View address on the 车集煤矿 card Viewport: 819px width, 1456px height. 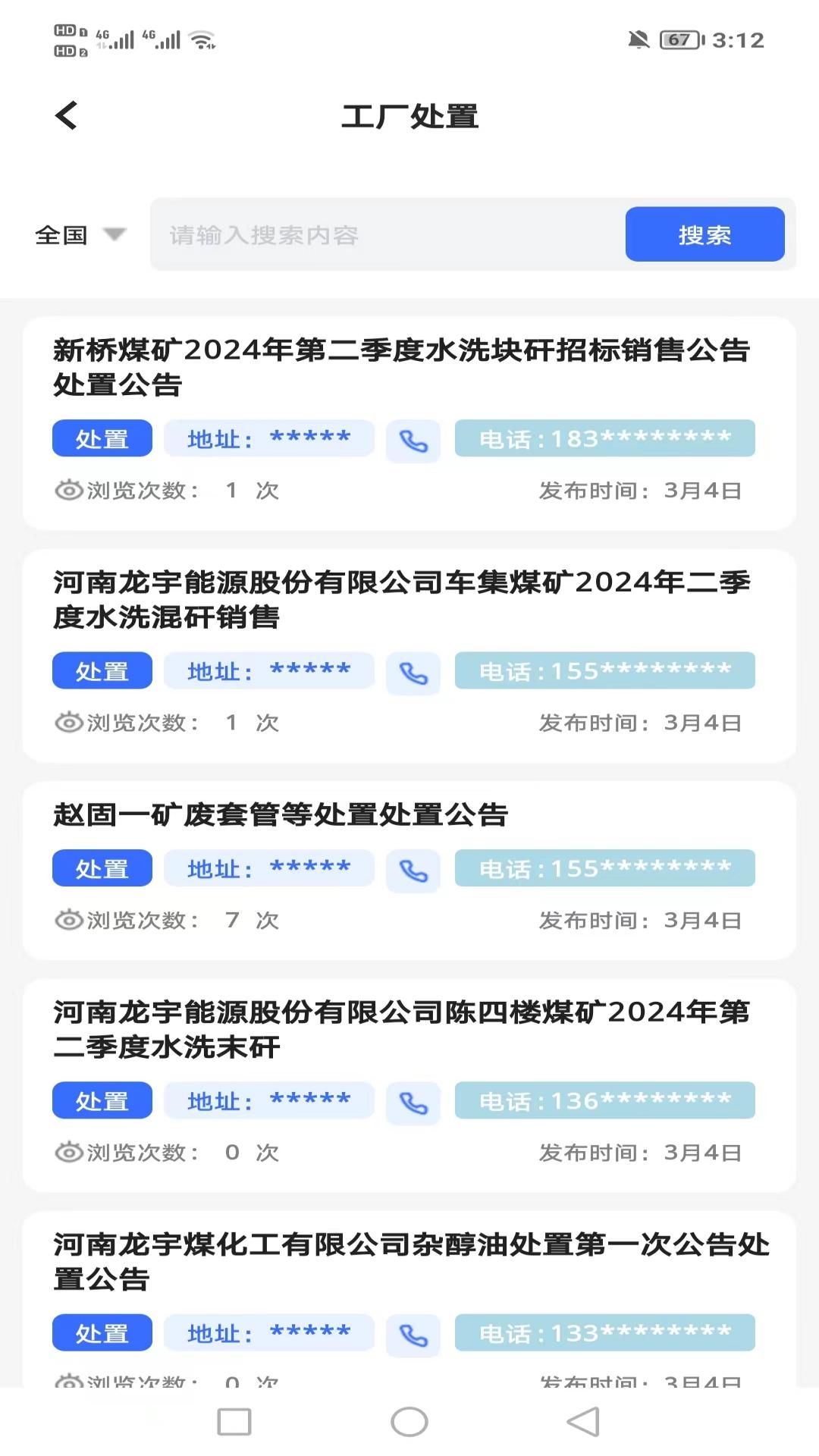(x=269, y=671)
